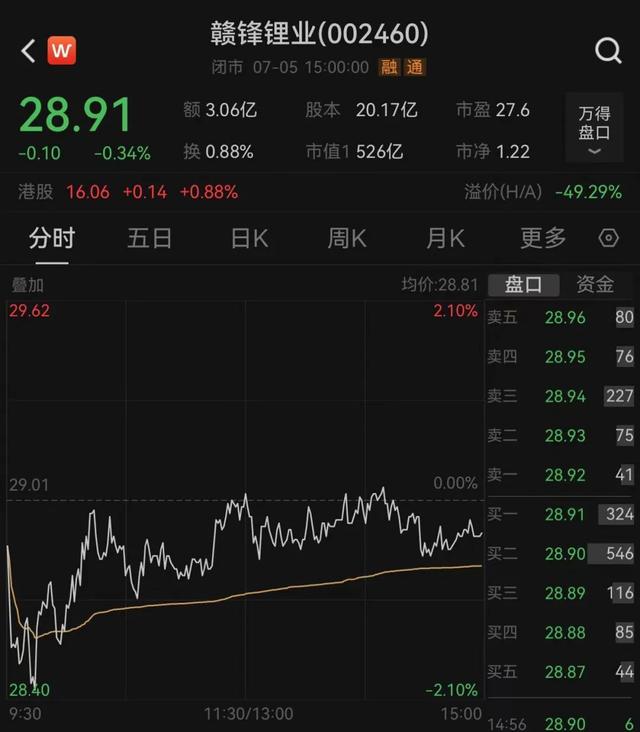Open the search magnifier
The image size is (640, 732).
[x=608, y=50]
